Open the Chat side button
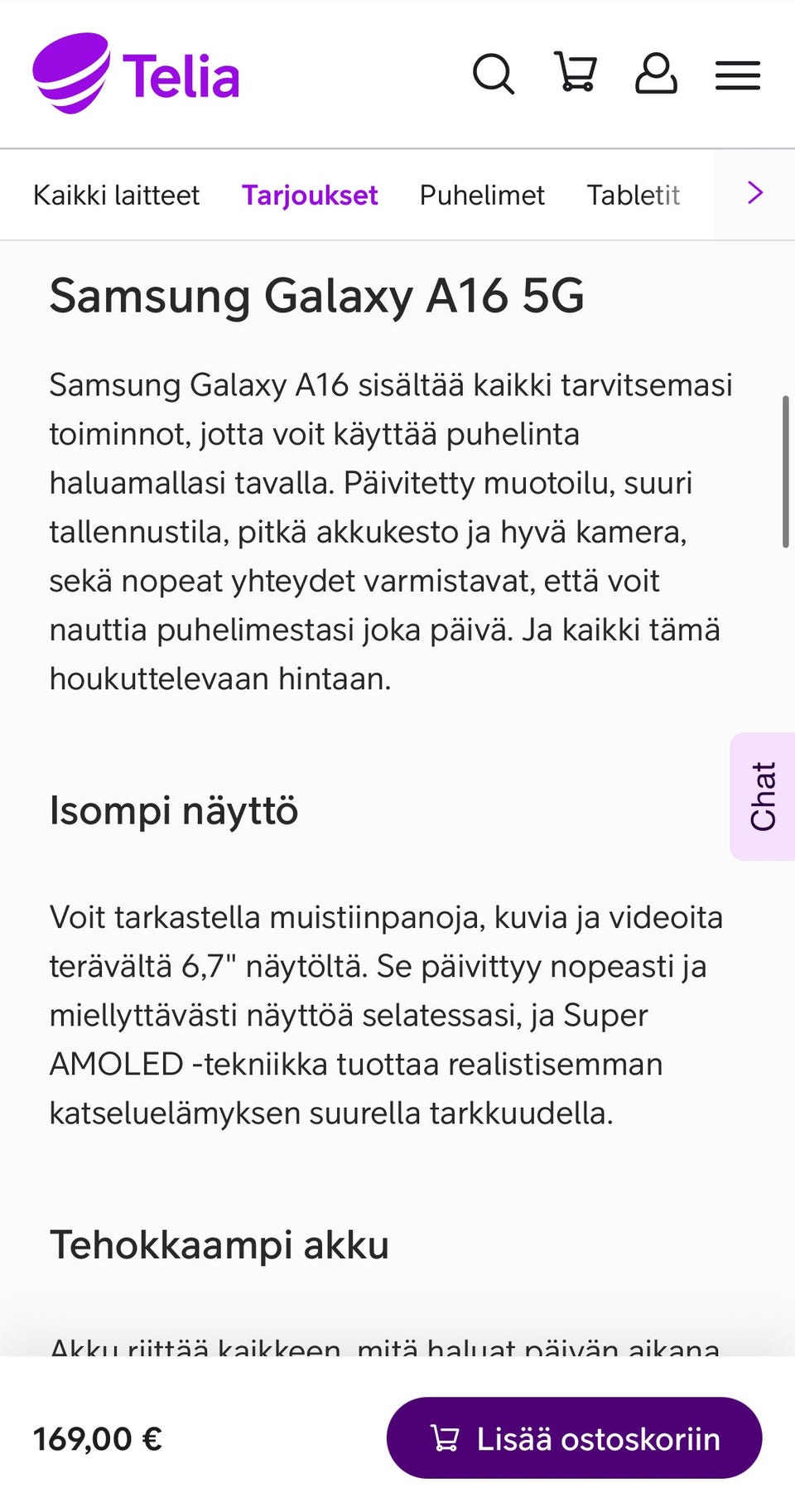The image size is (795, 1512). click(x=763, y=796)
